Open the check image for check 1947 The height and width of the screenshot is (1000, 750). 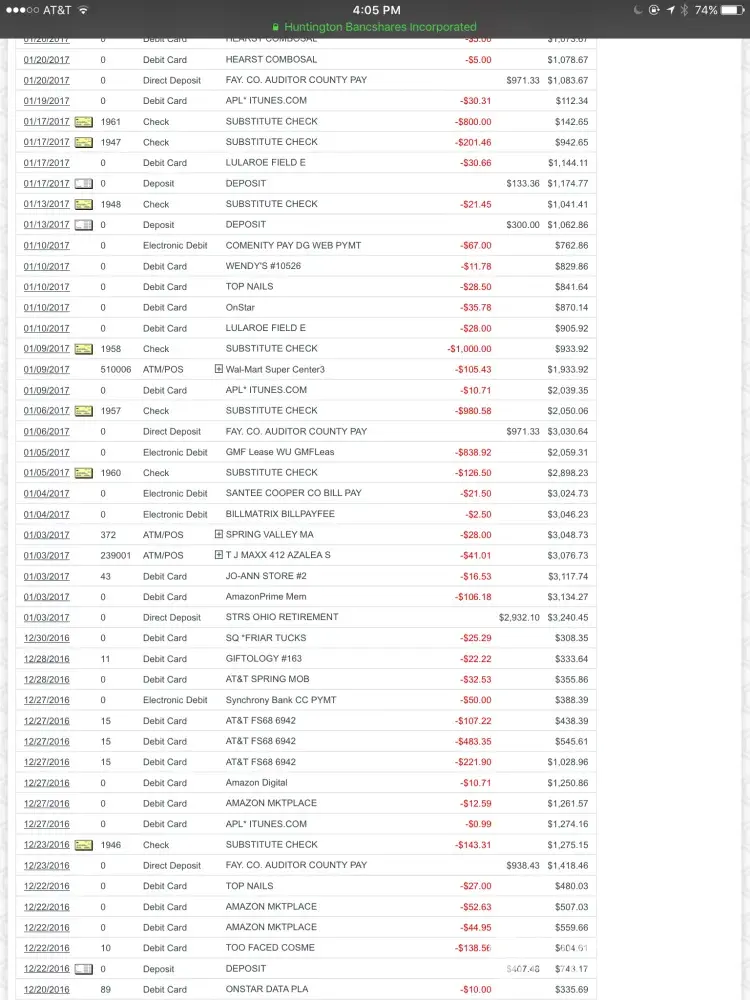[84, 142]
